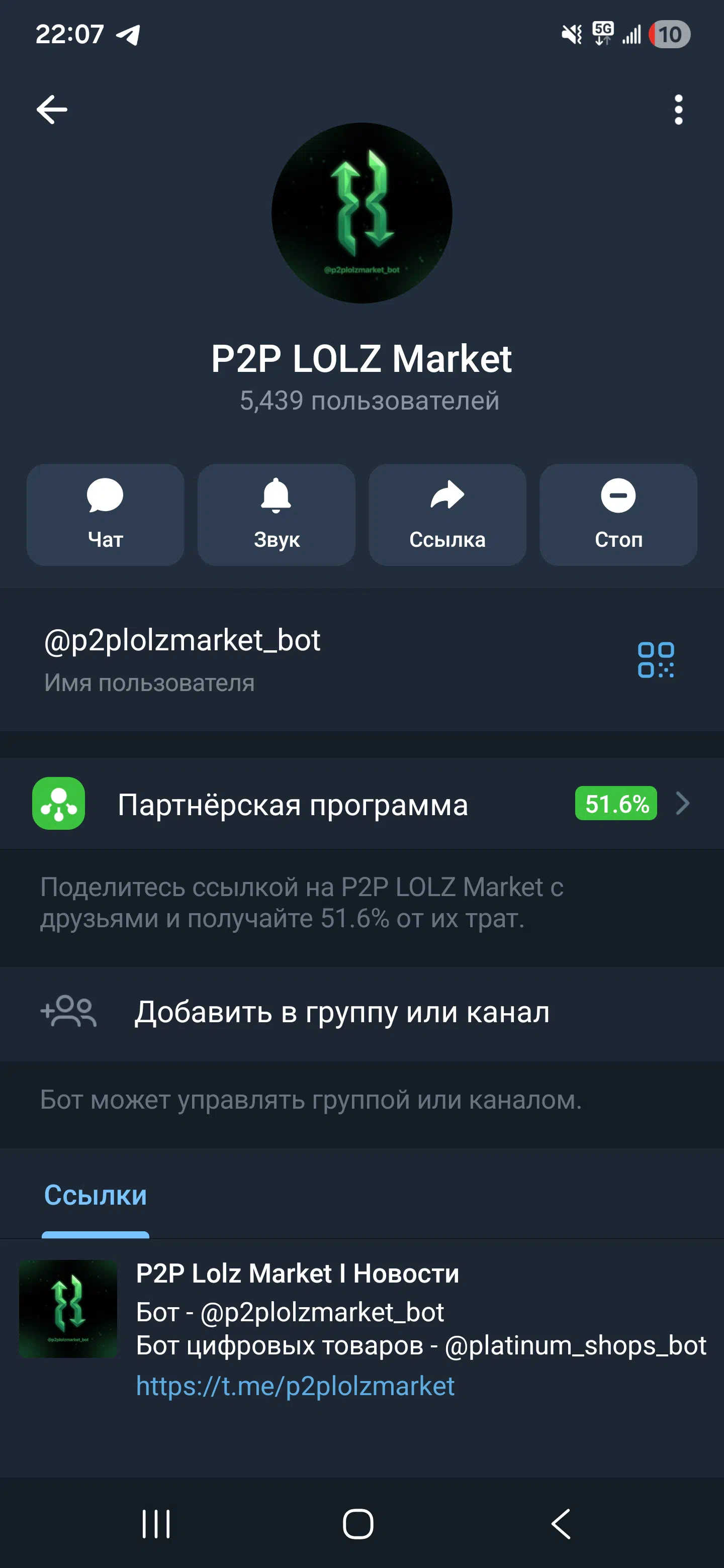Tap the system home button
Screen dimensions: 724x1568
coord(358,1524)
